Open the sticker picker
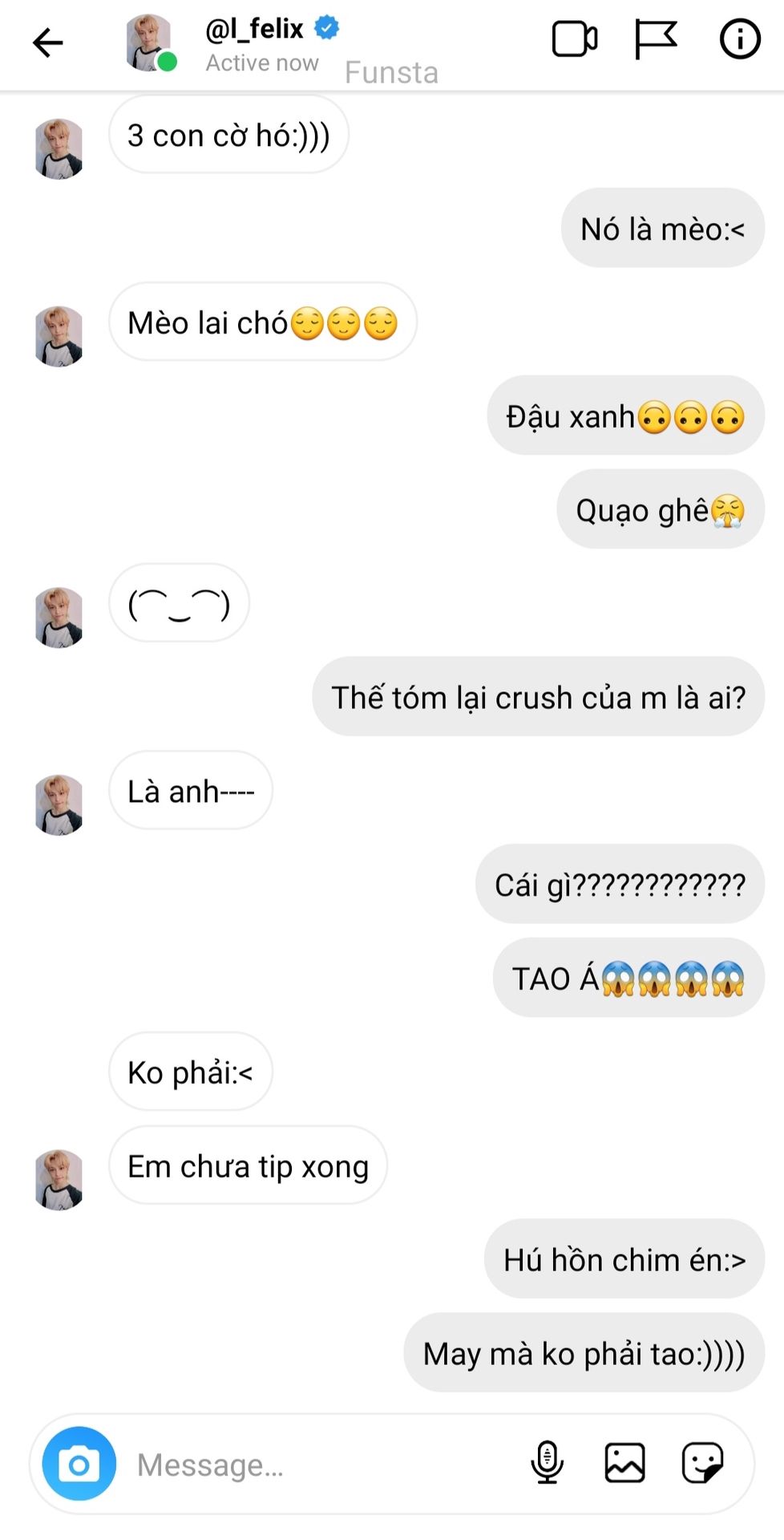 [703, 1462]
